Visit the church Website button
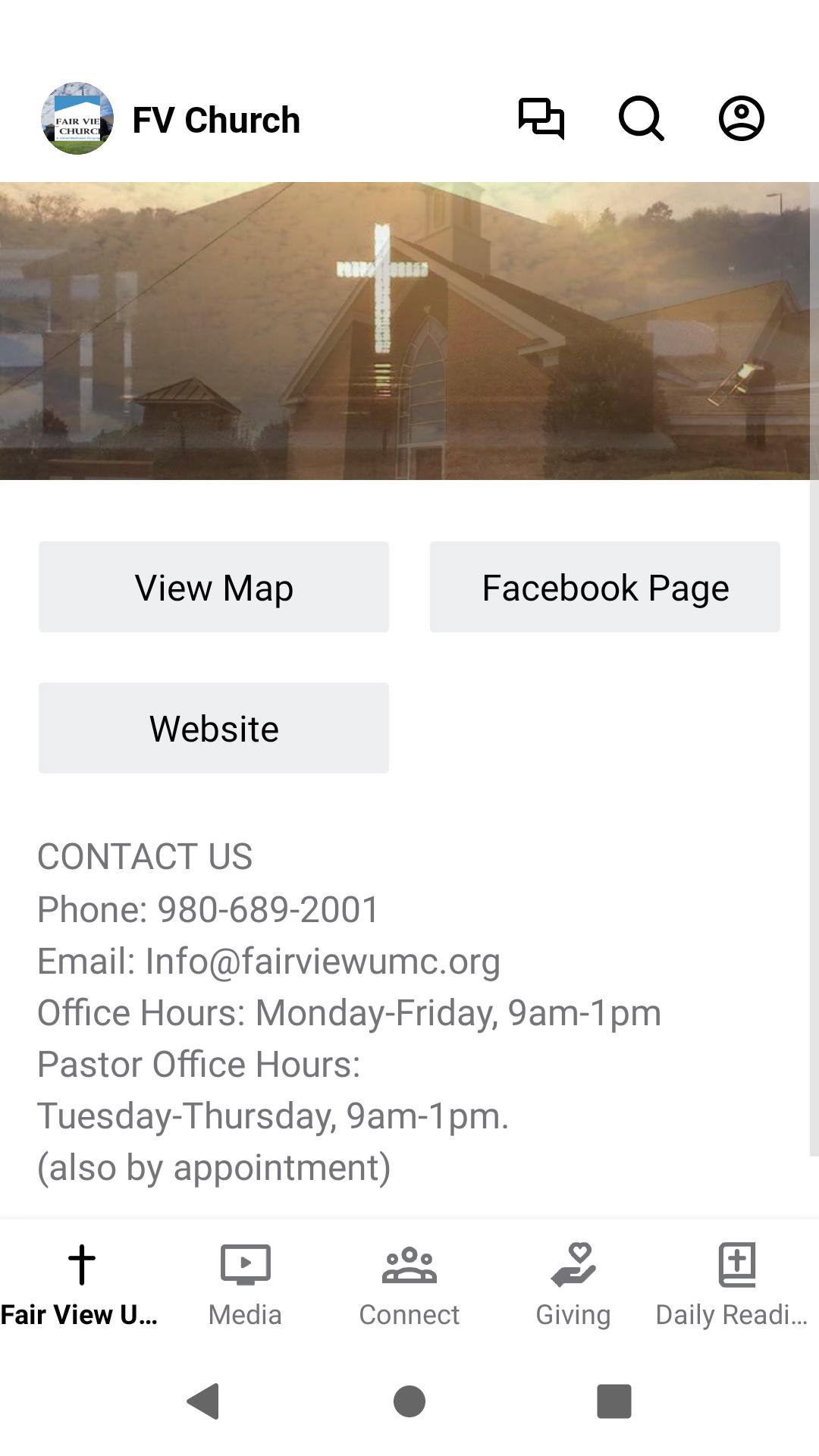The image size is (819, 1456). (x=214, y=728)
